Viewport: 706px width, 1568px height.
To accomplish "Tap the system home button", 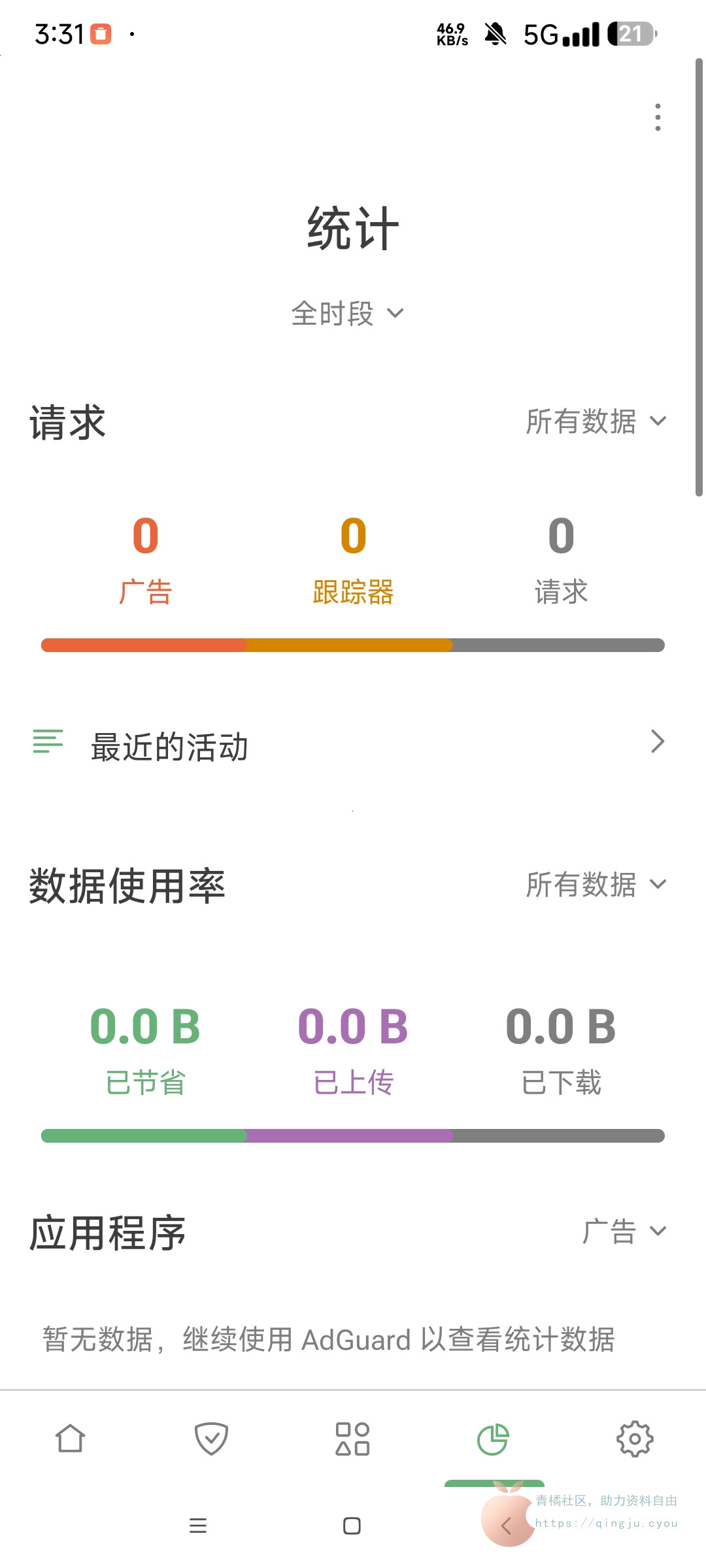I will (352, 1526).
